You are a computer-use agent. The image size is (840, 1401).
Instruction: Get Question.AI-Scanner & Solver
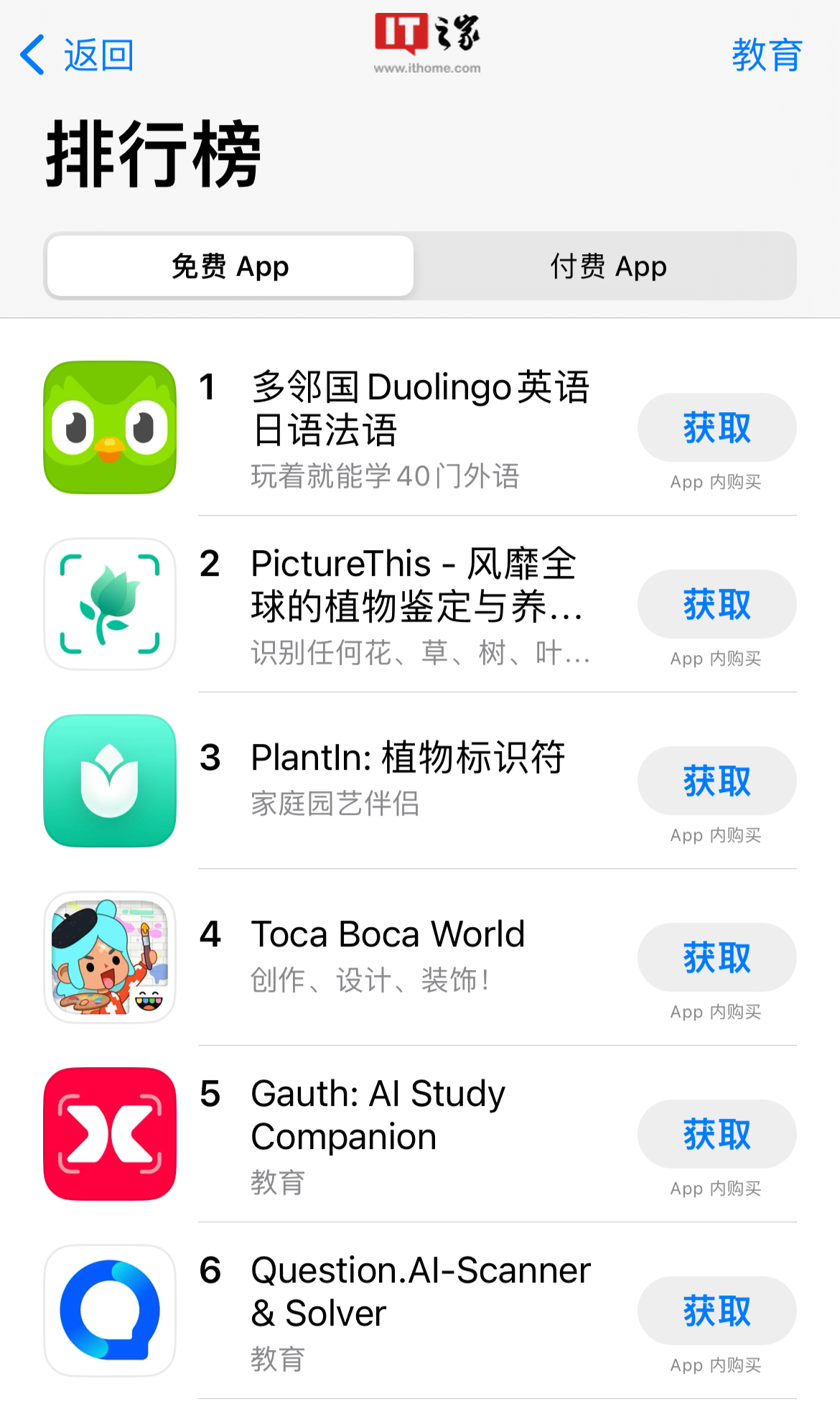[716, 1311]
